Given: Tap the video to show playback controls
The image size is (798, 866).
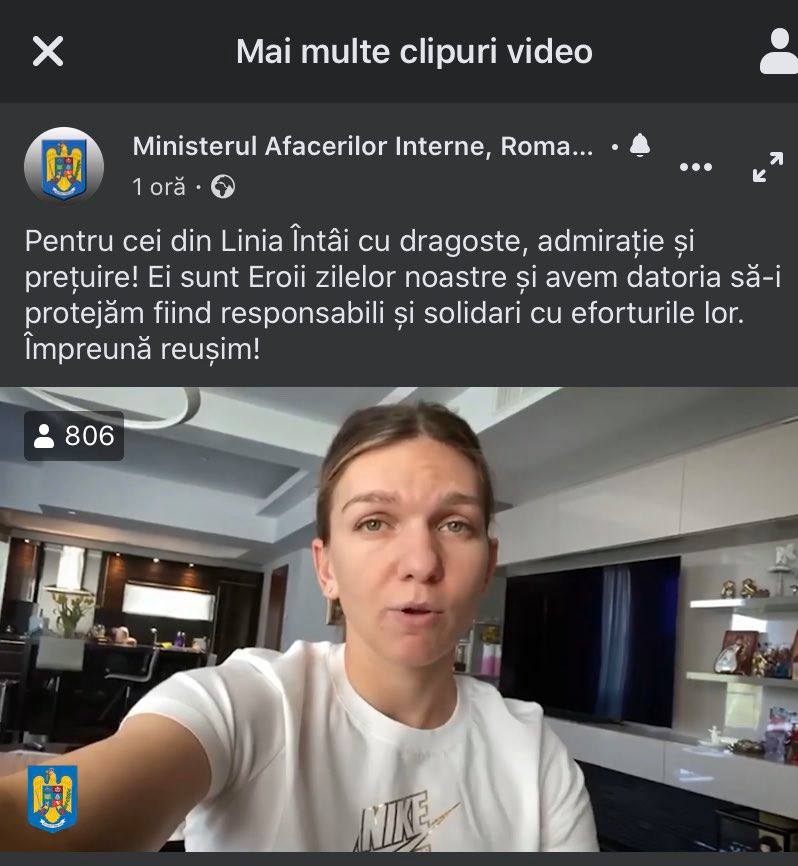Looking at the screenshot, I should click(x=400, y=620).
